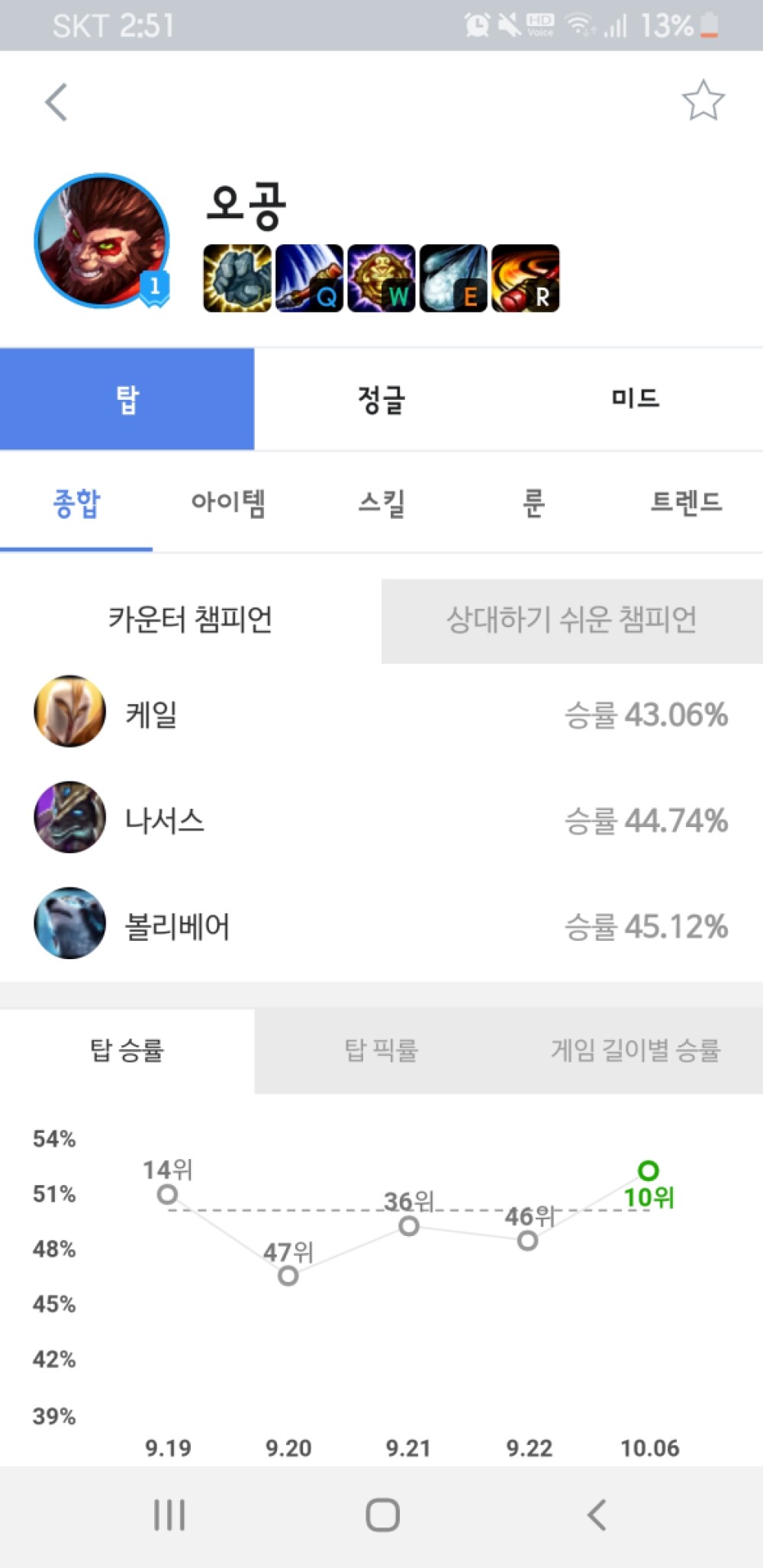Select the 카운터 챔피언 tab
Viewport: 763px width, 1568px height.
click(191, 620)
